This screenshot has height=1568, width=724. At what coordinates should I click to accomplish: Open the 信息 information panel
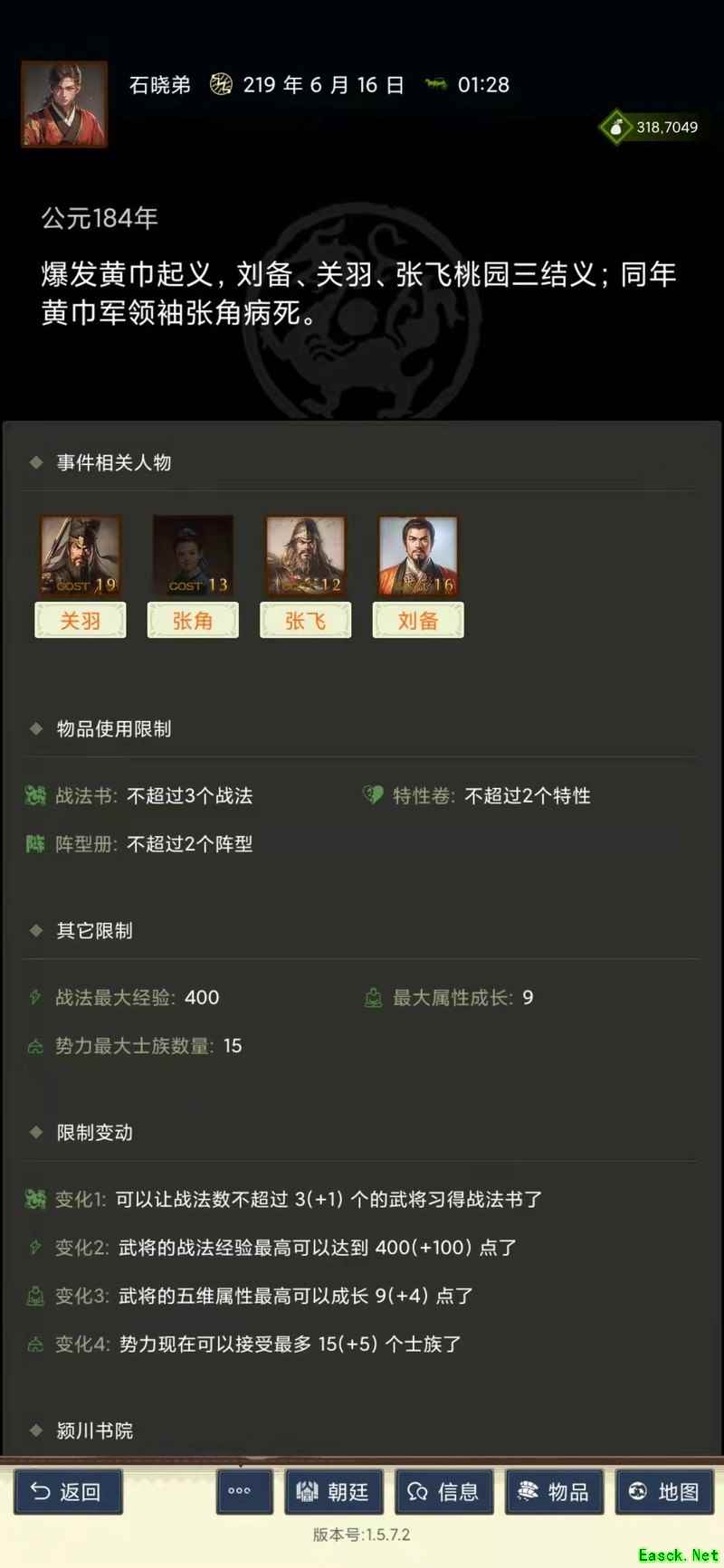(443, 1492)
